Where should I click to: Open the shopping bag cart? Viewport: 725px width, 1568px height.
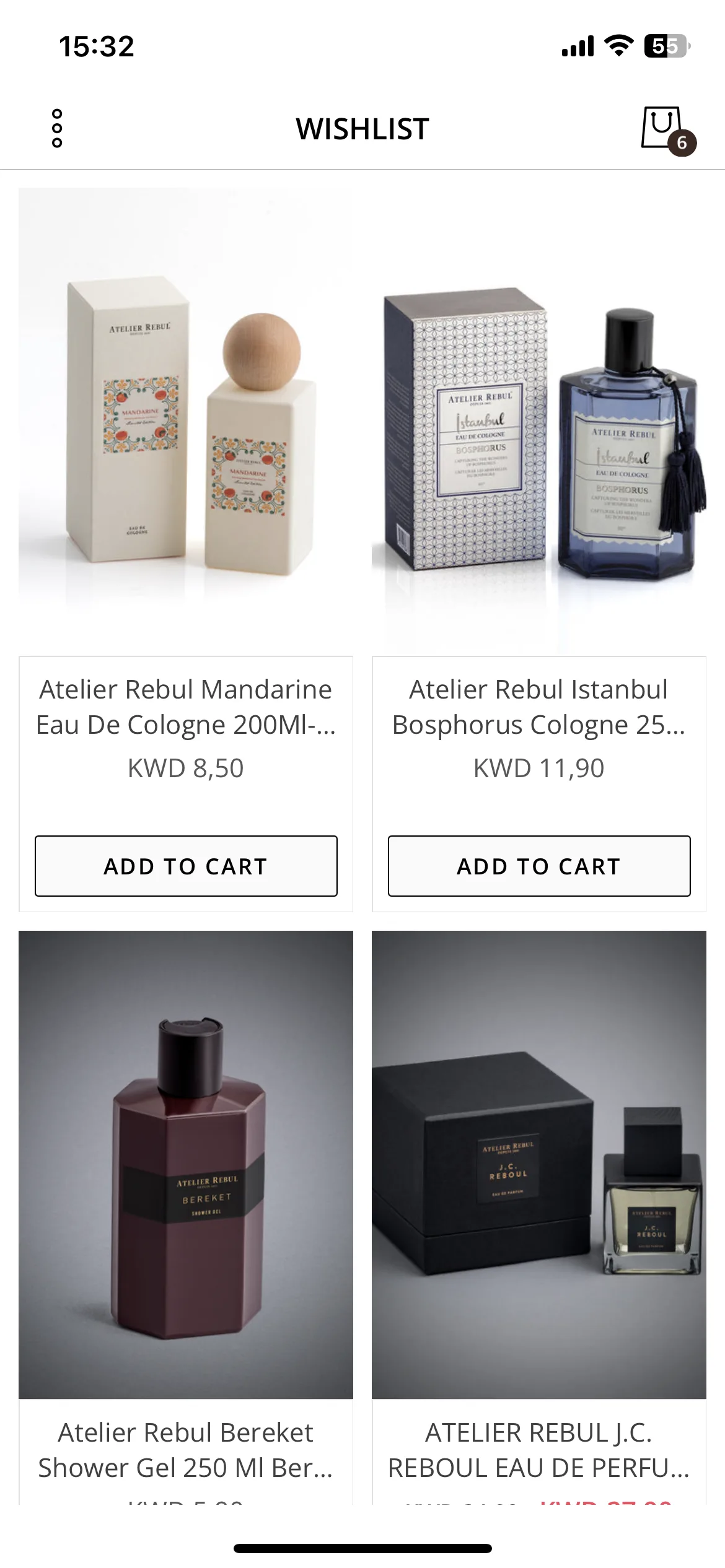tap(664, 128)
